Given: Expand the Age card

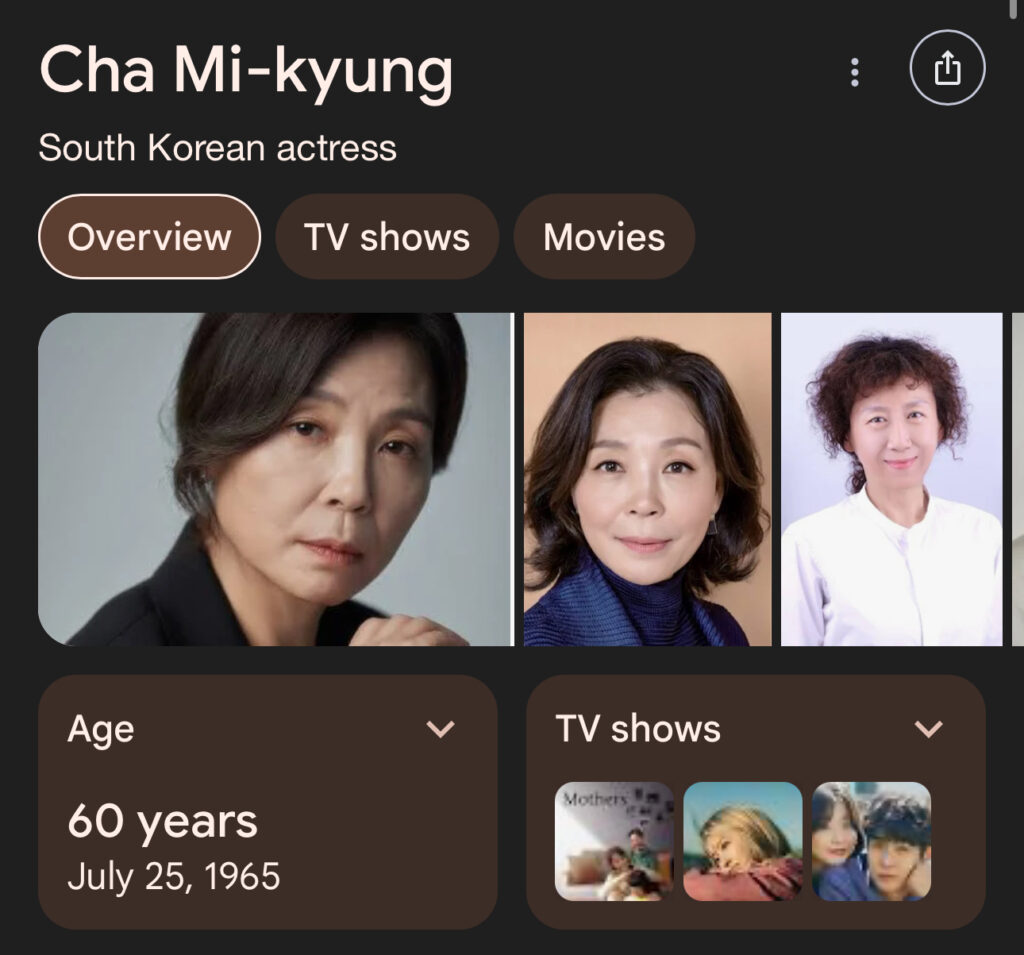Looking at the screenshot, I should 440,729.
